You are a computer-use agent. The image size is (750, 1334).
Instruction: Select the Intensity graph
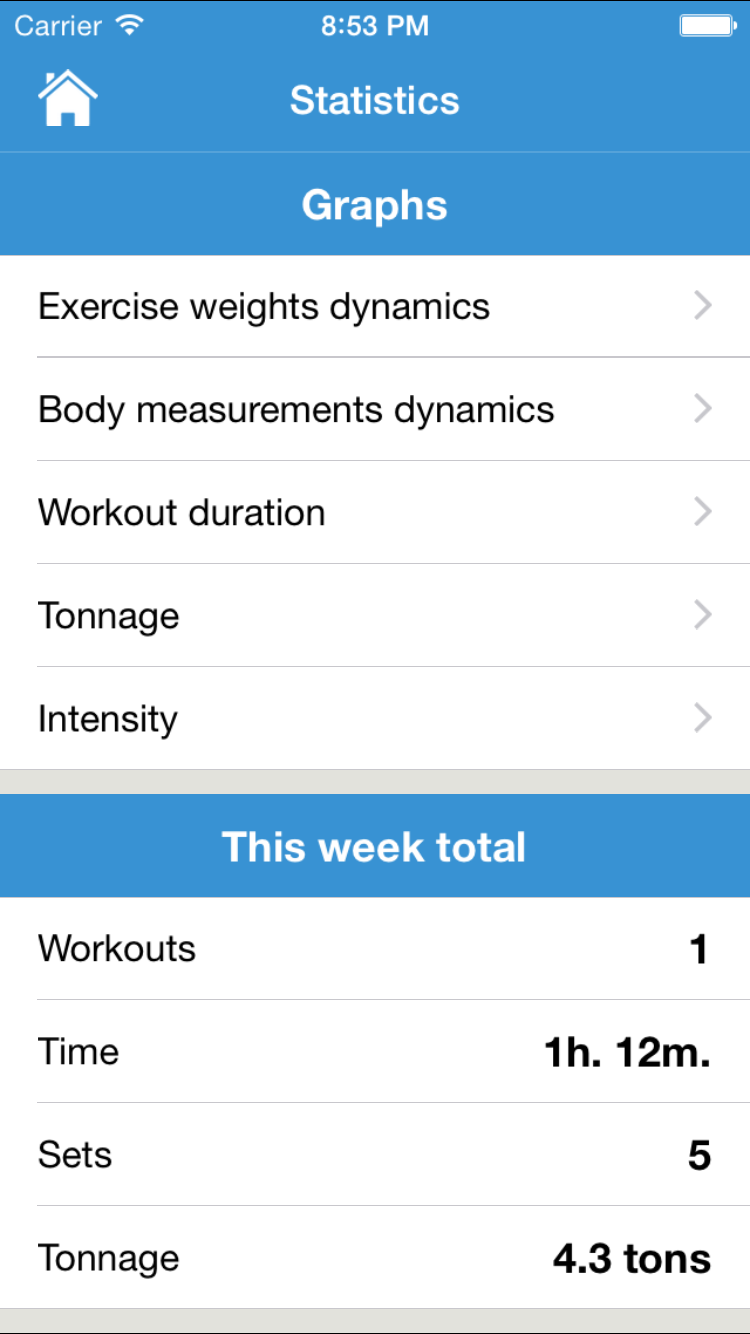pyautogui.click(x=374, y=718)
